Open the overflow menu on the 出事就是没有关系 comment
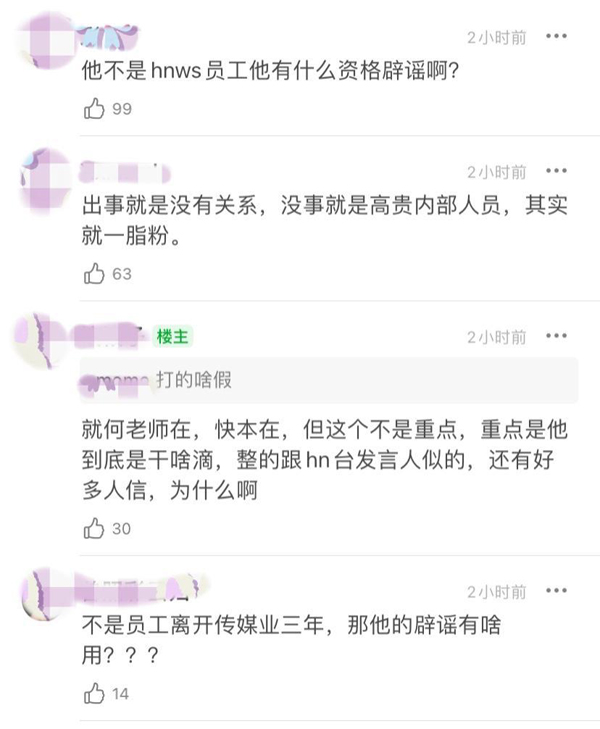The image size is (600, 729). point(557,172)
